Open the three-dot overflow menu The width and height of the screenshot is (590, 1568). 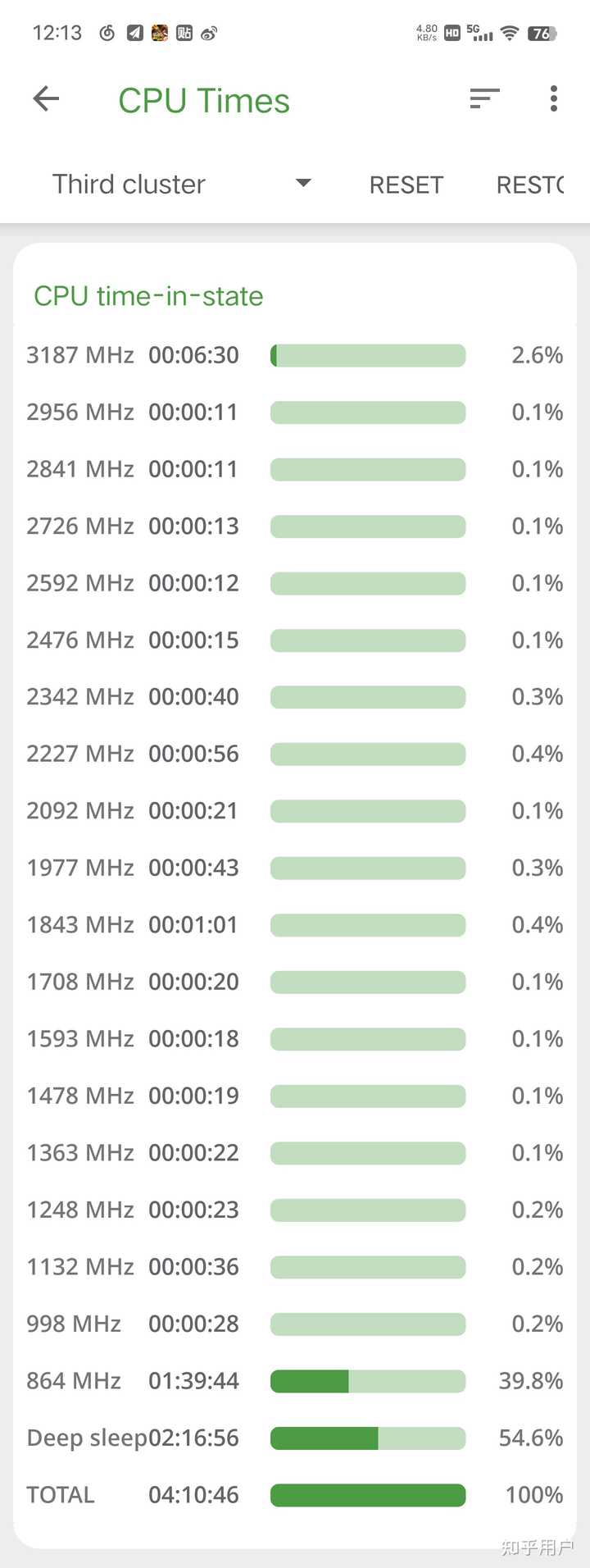click(x=553, y=98)
